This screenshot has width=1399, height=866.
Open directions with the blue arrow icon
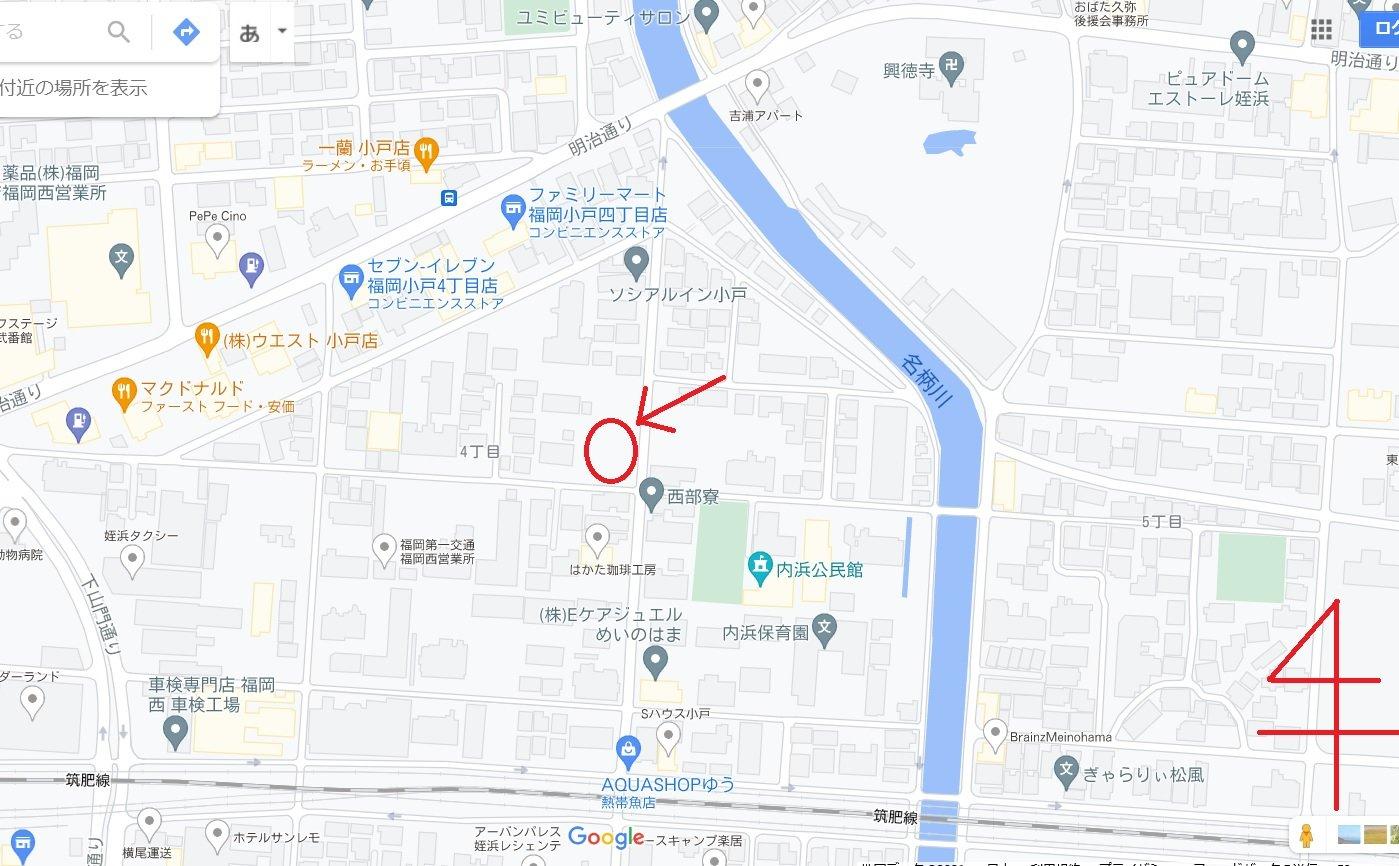click(186, 33)
